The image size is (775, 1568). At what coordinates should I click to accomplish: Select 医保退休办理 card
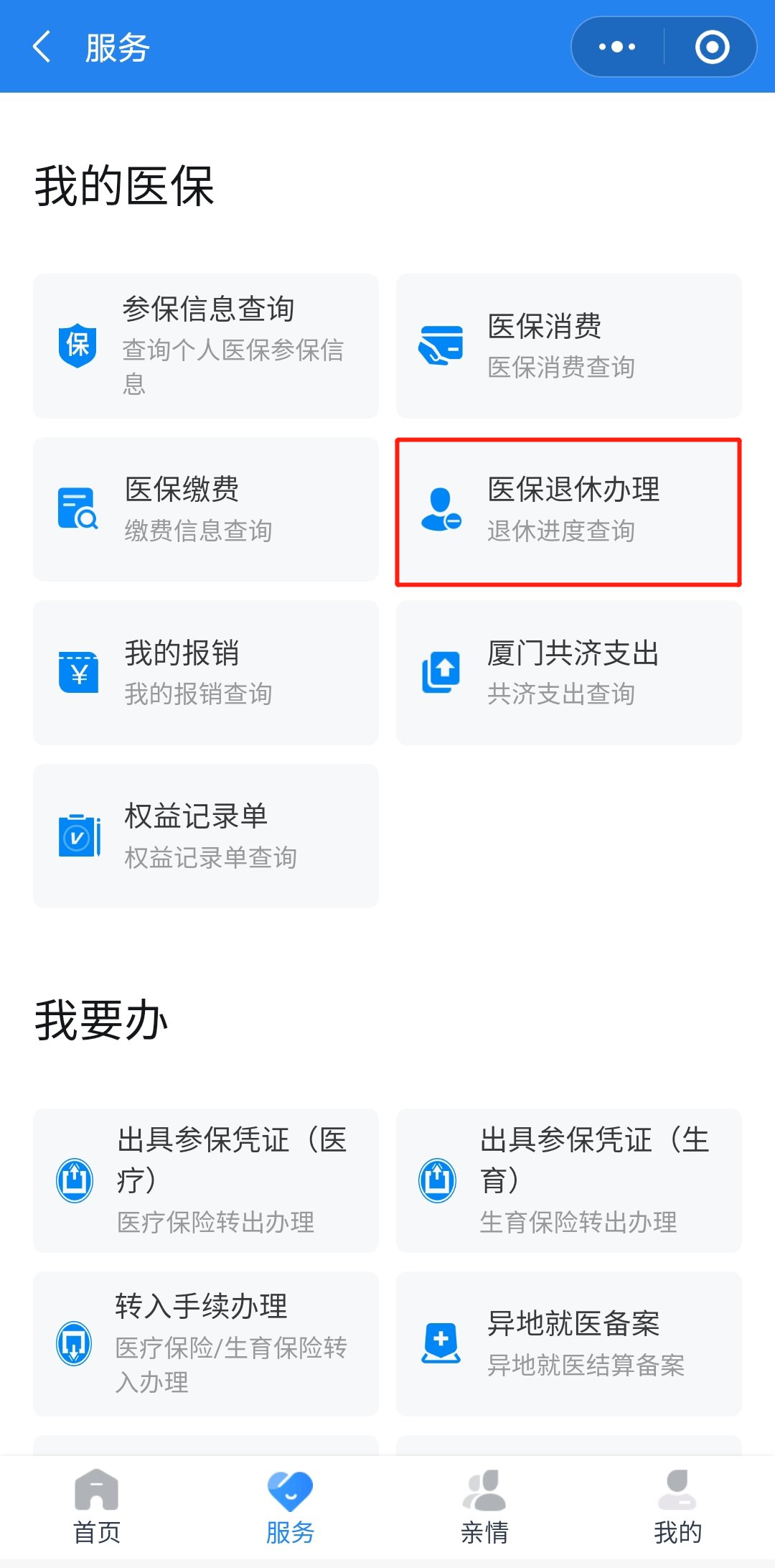pos(568,511)
